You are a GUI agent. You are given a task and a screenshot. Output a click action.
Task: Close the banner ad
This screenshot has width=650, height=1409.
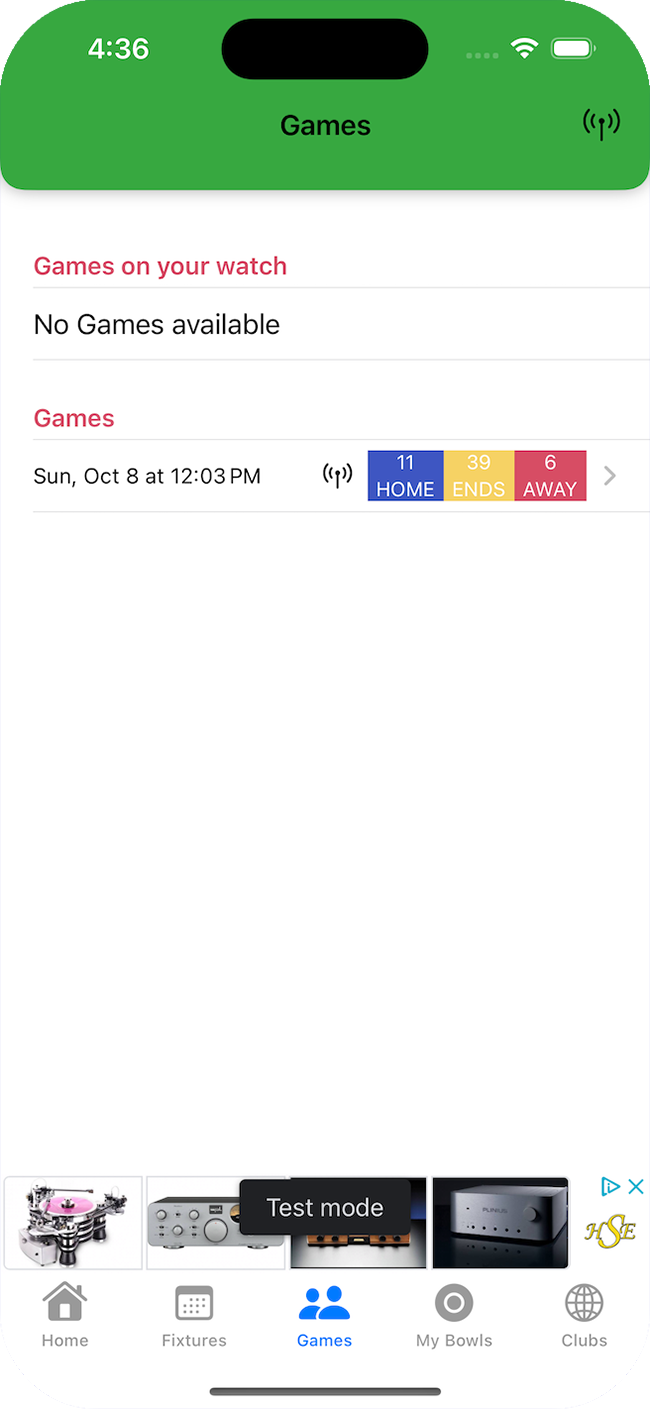tap(635, 1187)
